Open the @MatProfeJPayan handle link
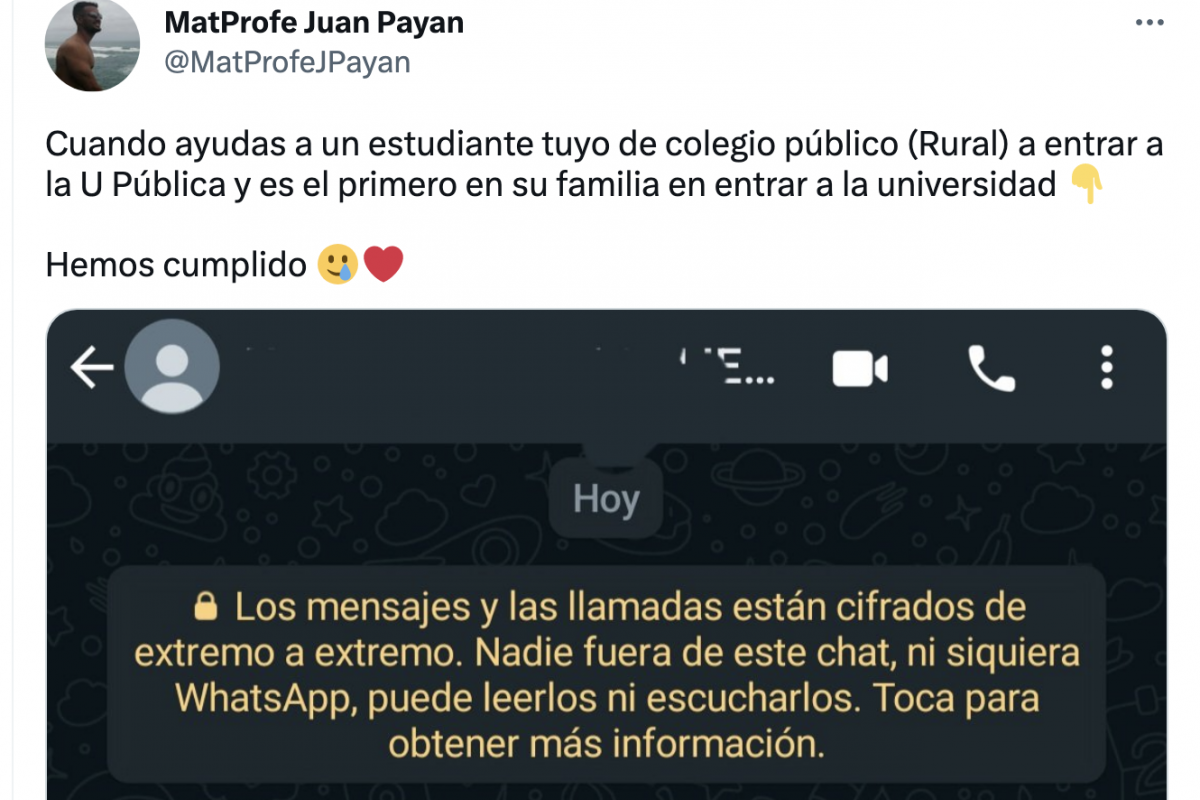The height and width of the screenshot is (800, 1200). tap(287, 62)
